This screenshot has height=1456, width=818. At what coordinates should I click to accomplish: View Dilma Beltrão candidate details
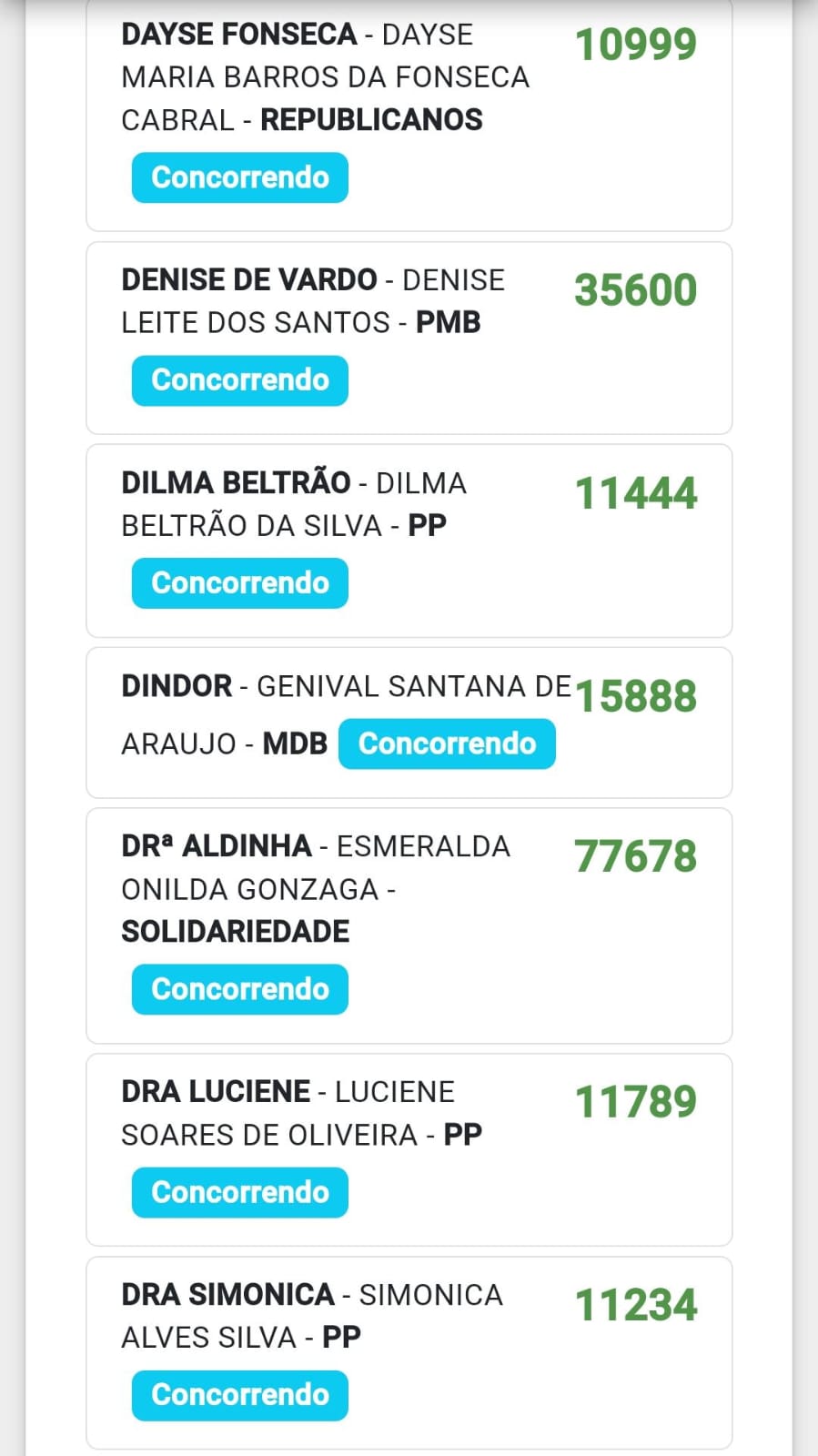[409, 541]
